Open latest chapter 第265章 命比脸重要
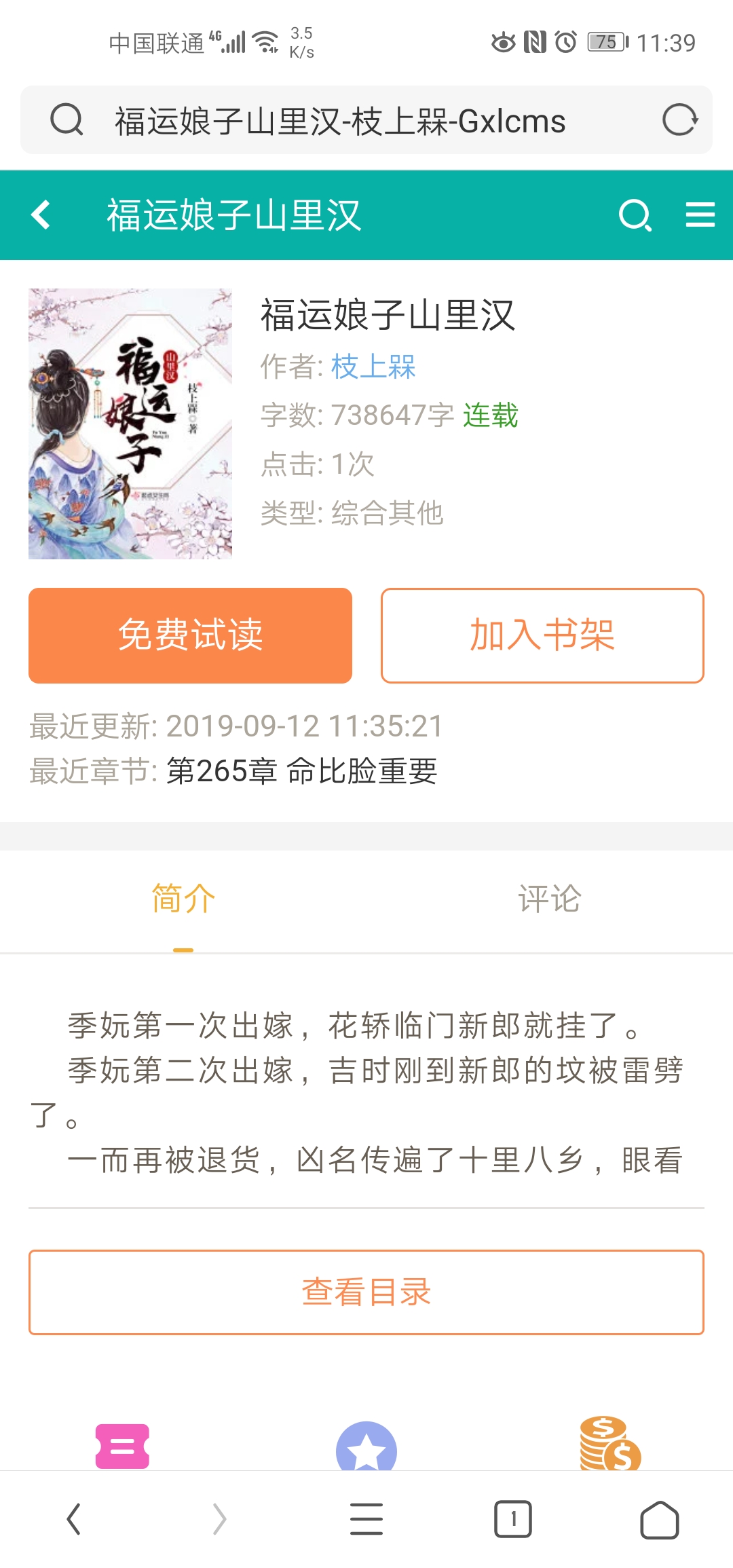This screenshot has height=1568, width=733. [302, 771]
